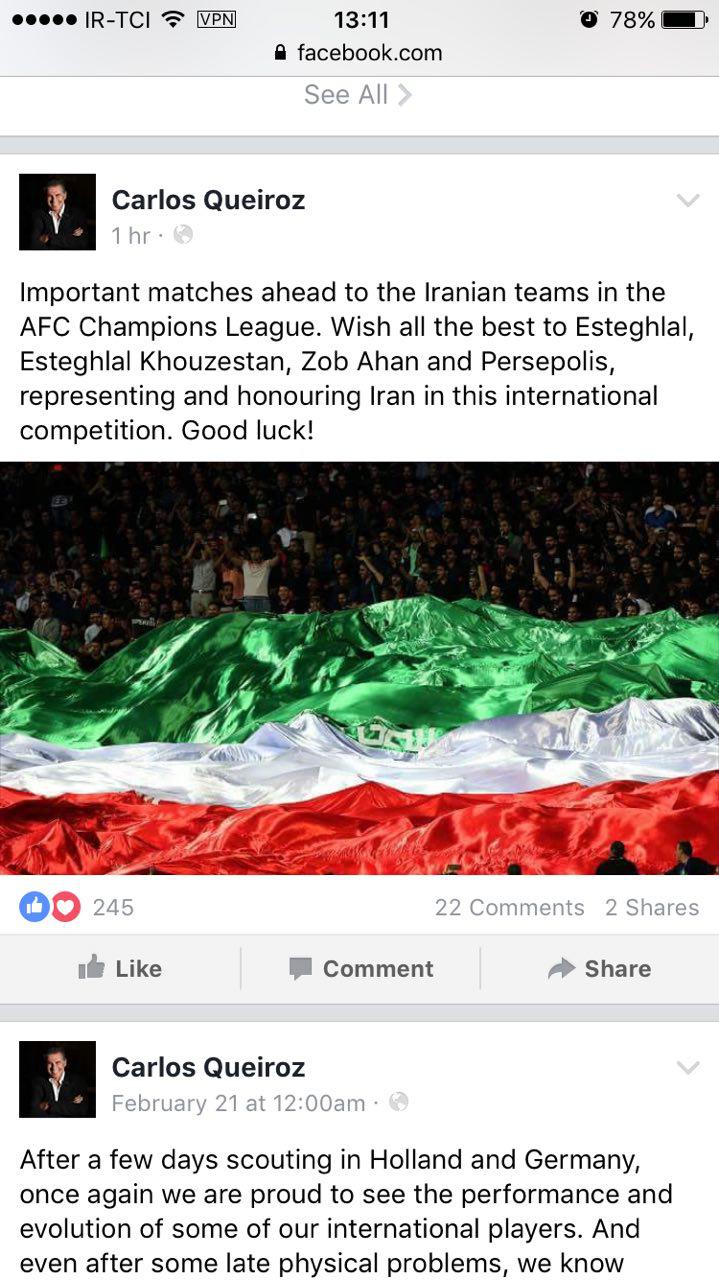The image size is (719, 1280).
Task: Share the AFC Champions League post
Action: tap(599, 968)
